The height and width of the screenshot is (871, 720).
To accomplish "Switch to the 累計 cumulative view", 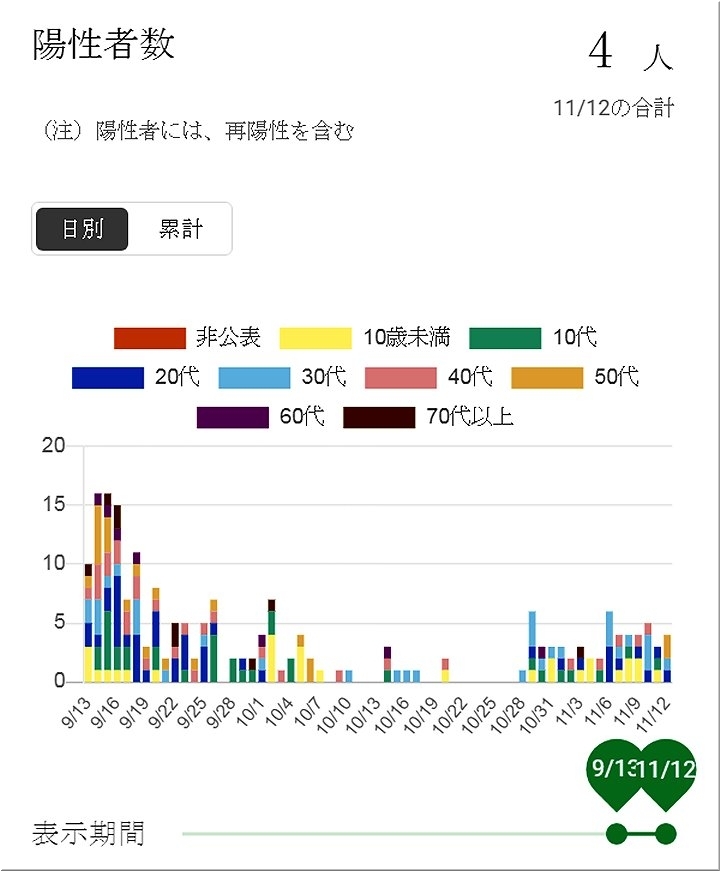I will pos(181,229).
